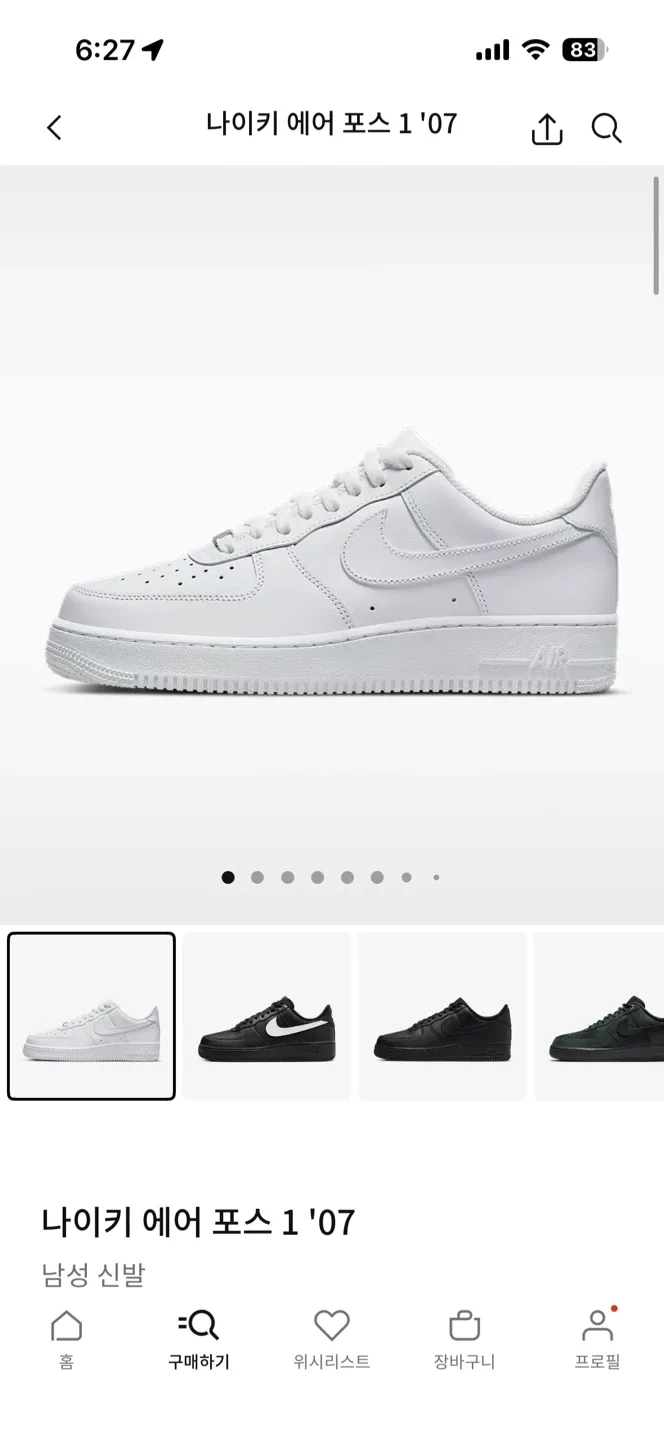Select the black with white swoosh colorway
664x1440 pixels.
point(267,1016)
